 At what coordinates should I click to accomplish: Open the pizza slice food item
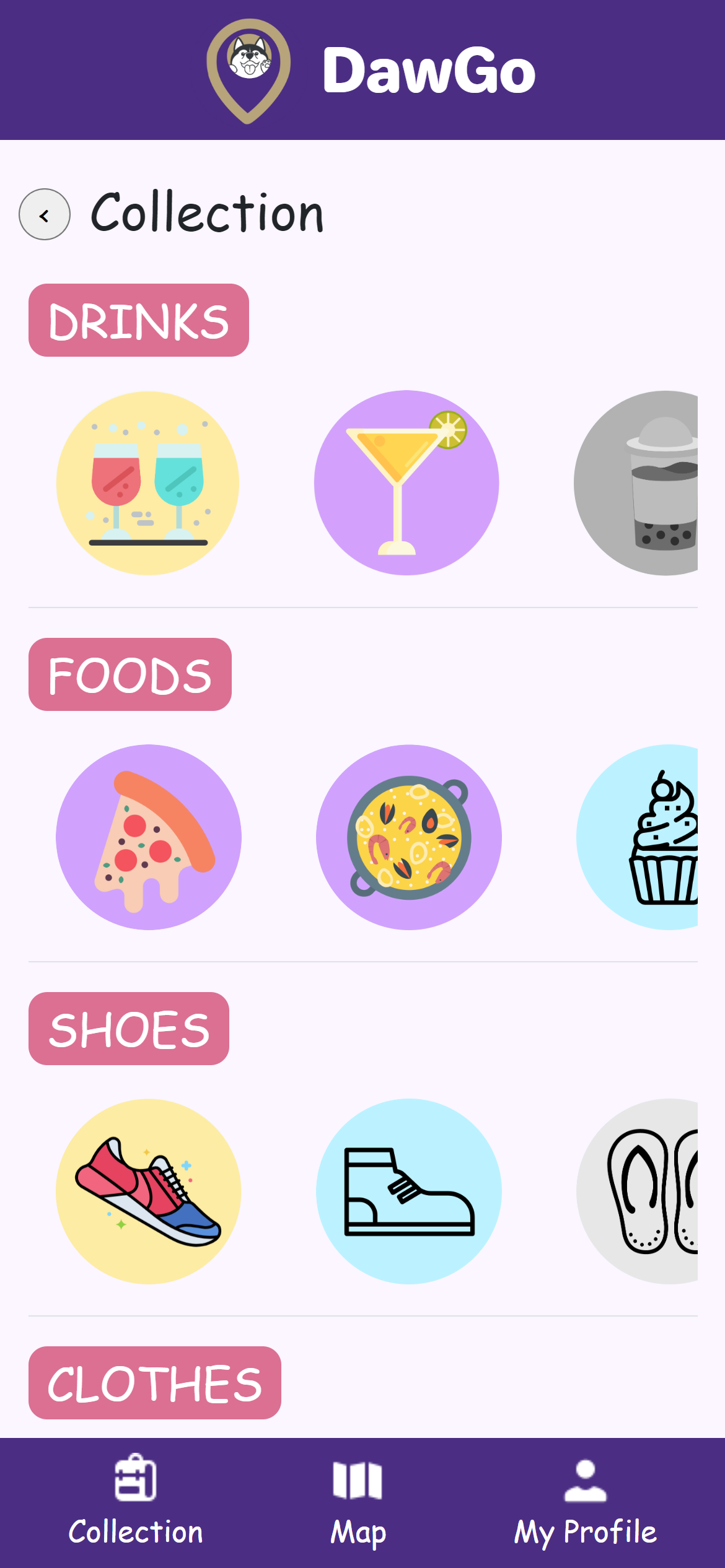coord(149,837)
